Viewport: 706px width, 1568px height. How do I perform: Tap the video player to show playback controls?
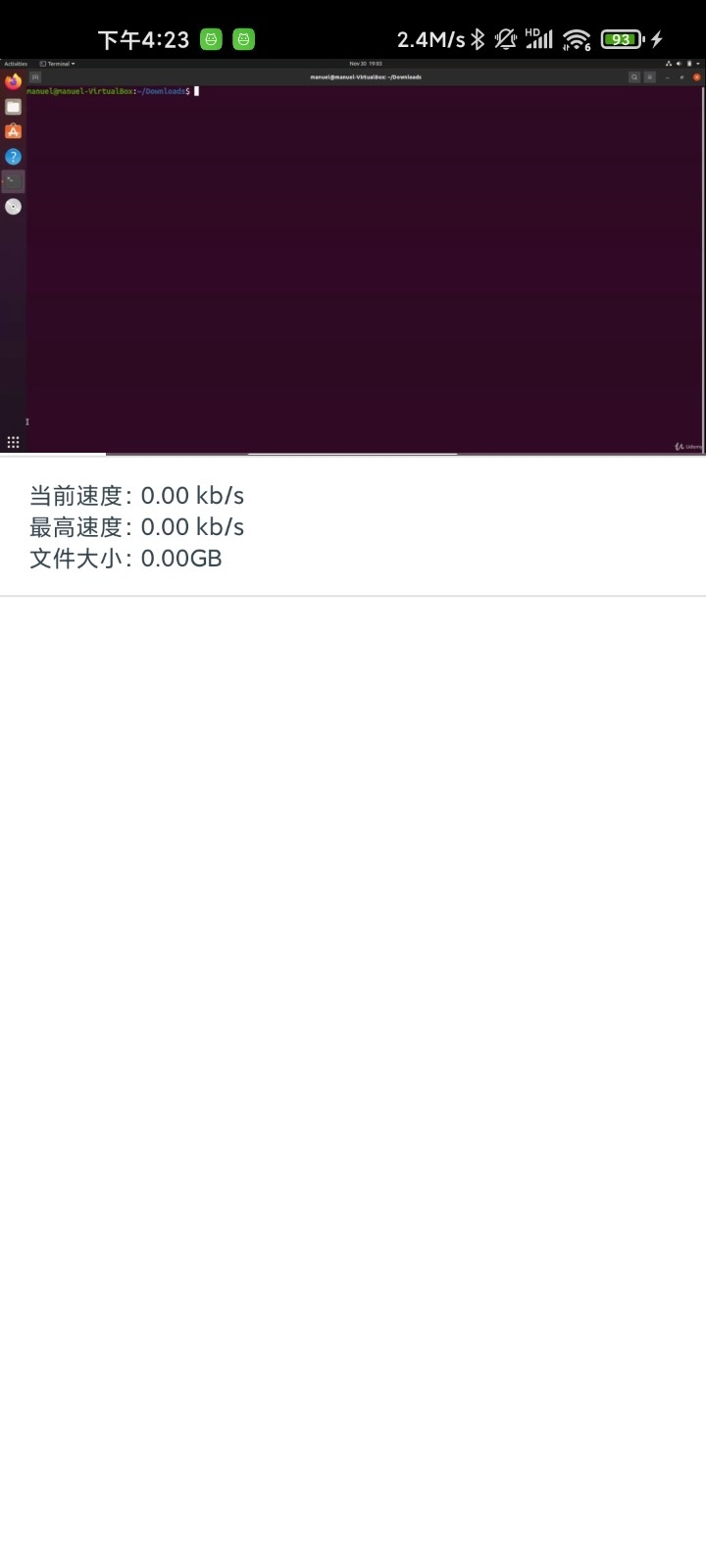[x=353, y=257]
